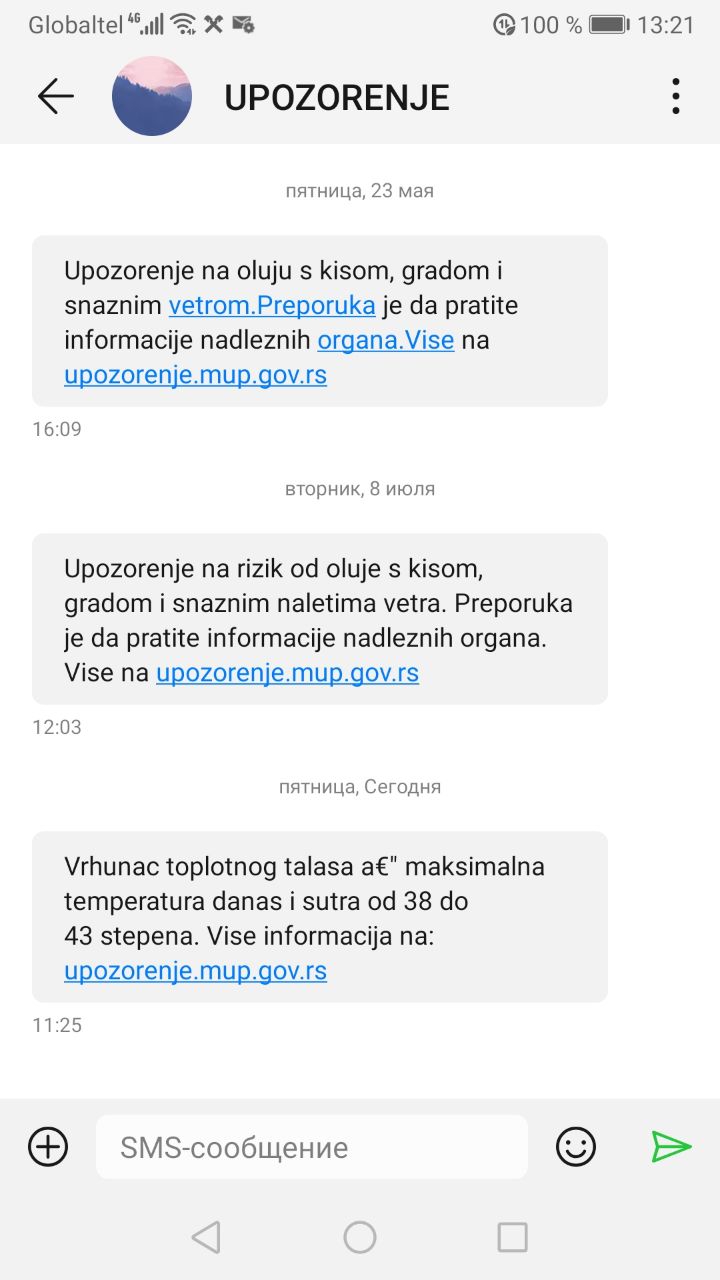Open the three-dot overflow menu
The height and width of the screenshot is (1280, 720).
tap(676, 96)
